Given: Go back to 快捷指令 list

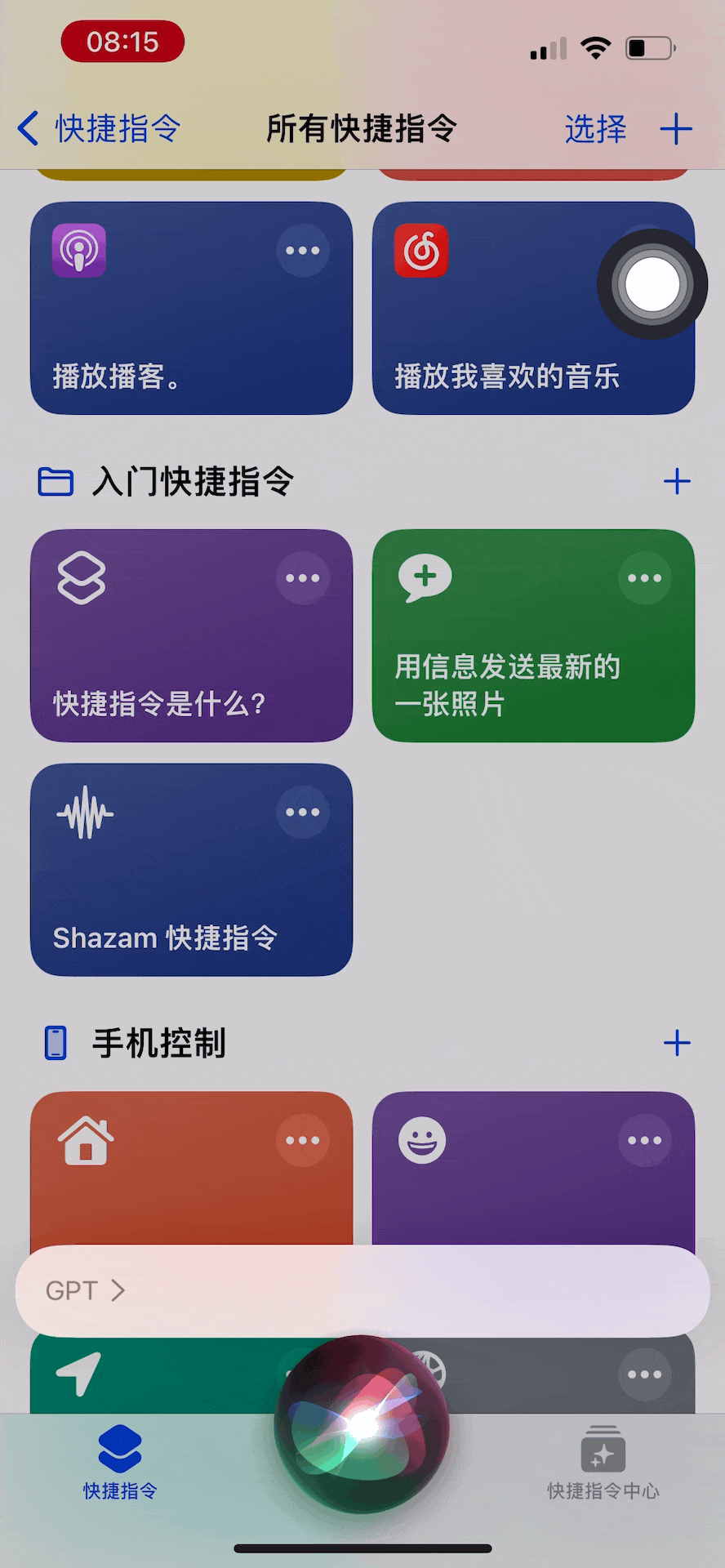Looking at the screenshot, I should (x=99, y=128).
